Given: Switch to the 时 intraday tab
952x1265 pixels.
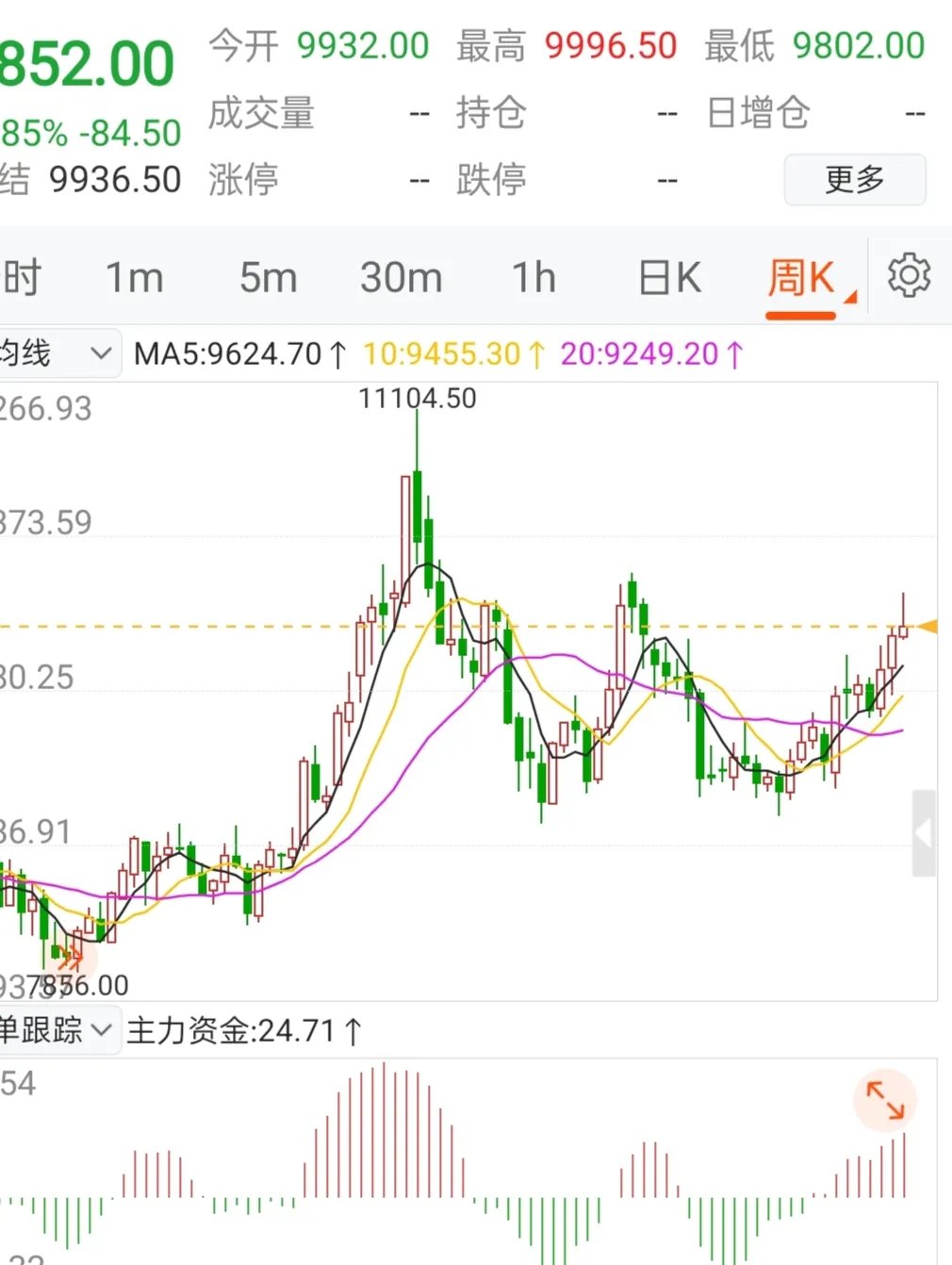Looking at the screenshot, I should tap(21, 276).
